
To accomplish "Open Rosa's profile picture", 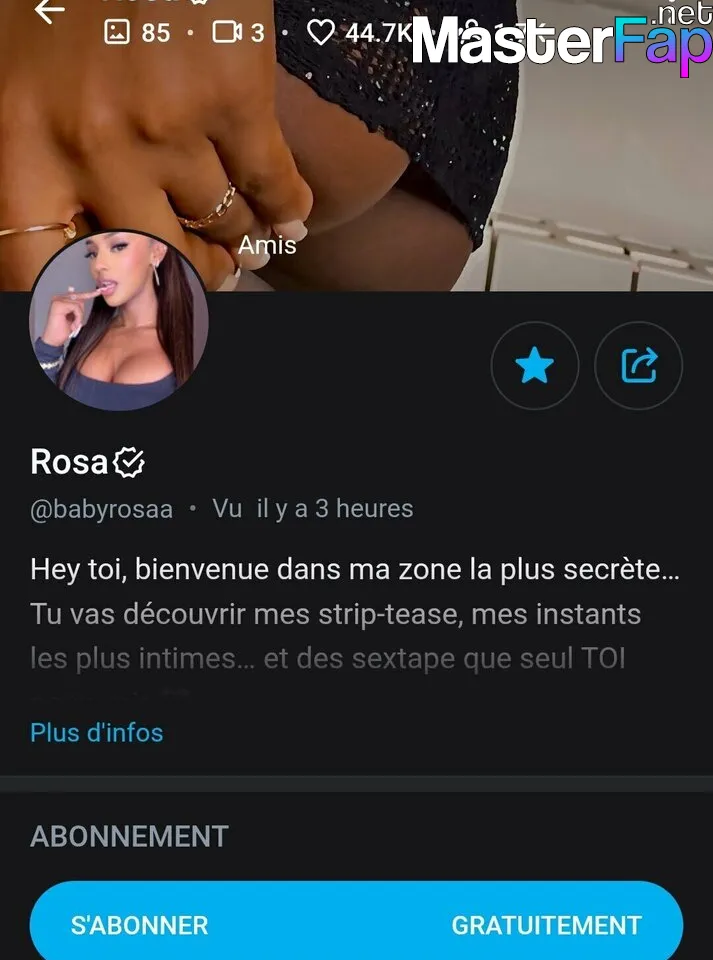I will 119,322.
